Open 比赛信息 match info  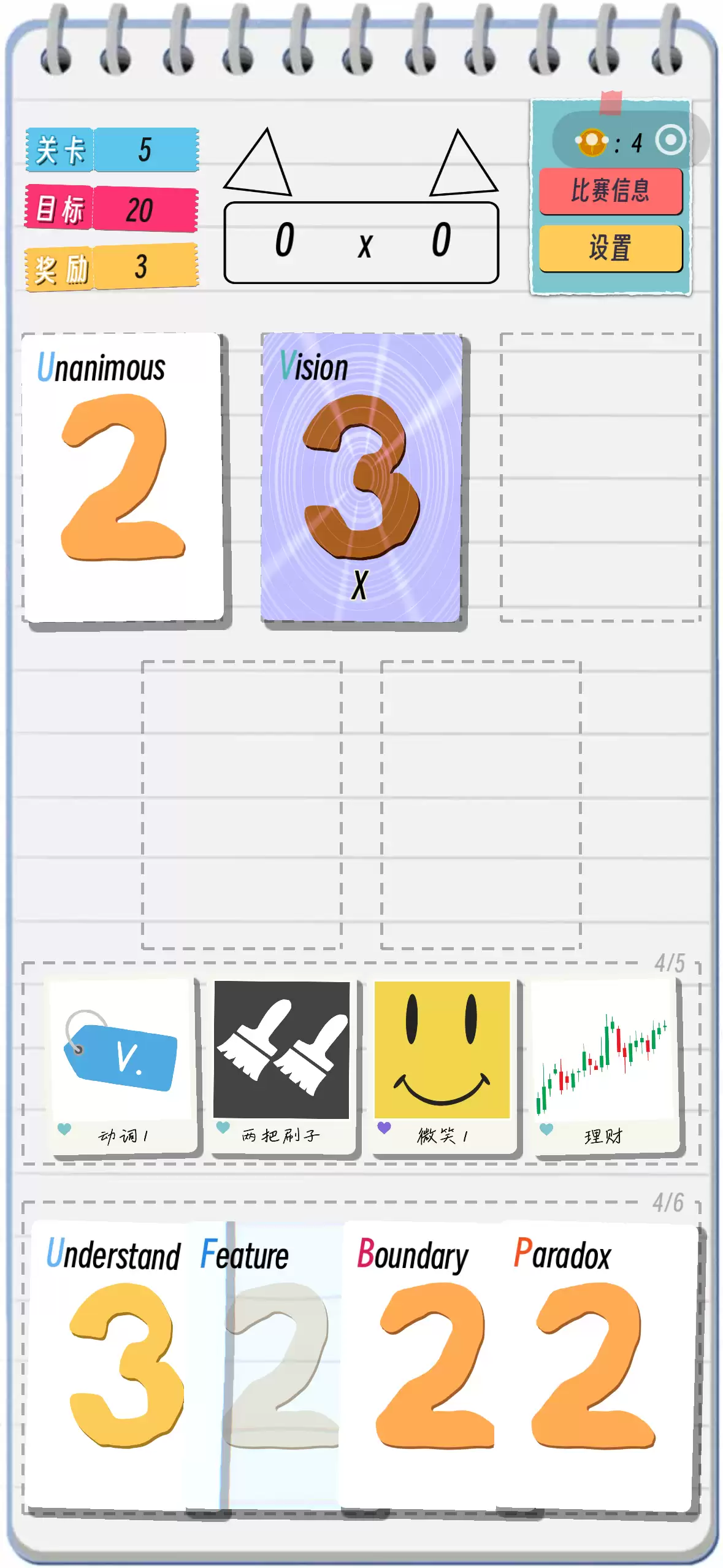(610, 191)
